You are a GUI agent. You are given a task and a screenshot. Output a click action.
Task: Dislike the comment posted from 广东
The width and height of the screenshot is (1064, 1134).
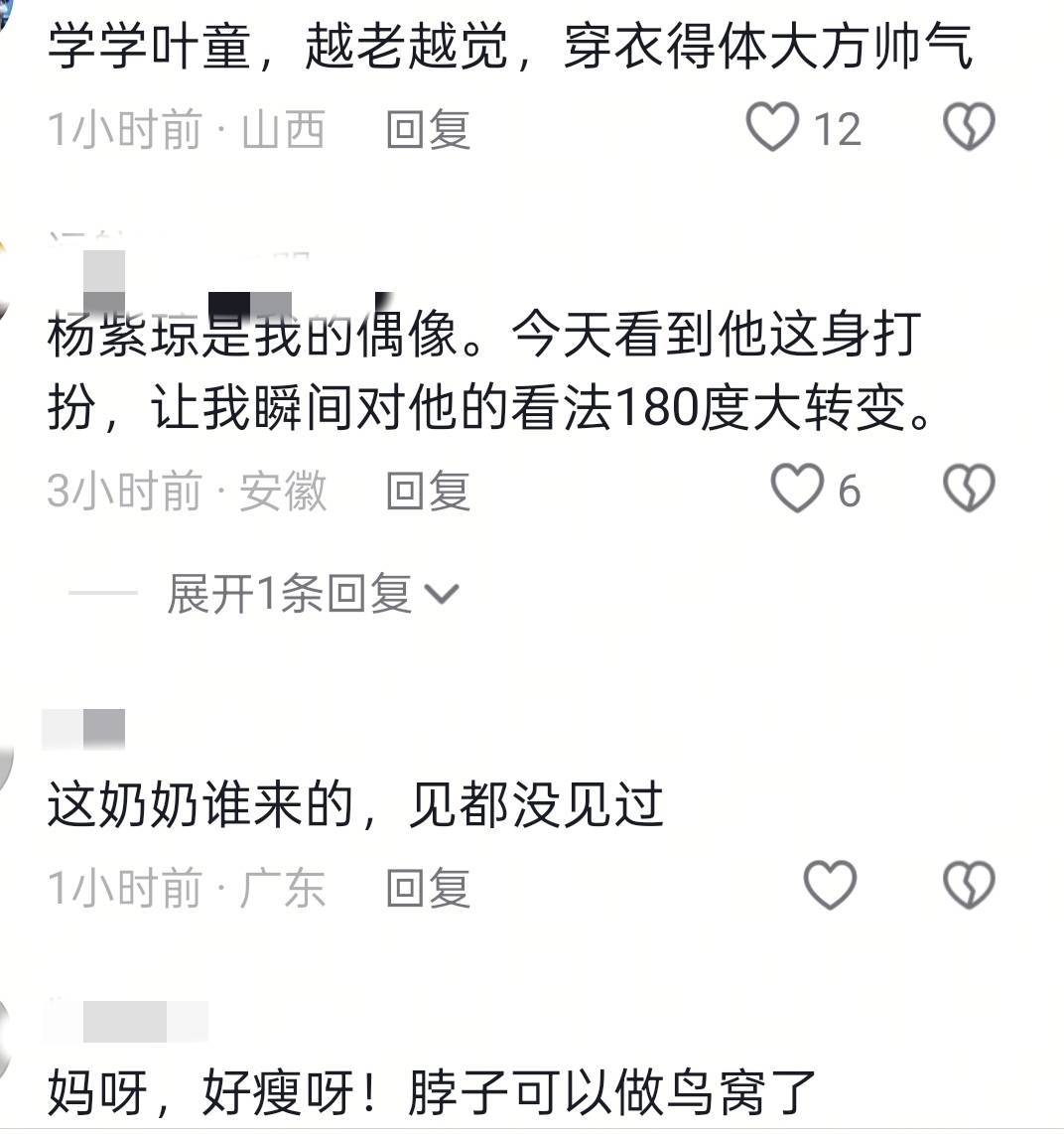pyautogui.click(x=968, y=886)
